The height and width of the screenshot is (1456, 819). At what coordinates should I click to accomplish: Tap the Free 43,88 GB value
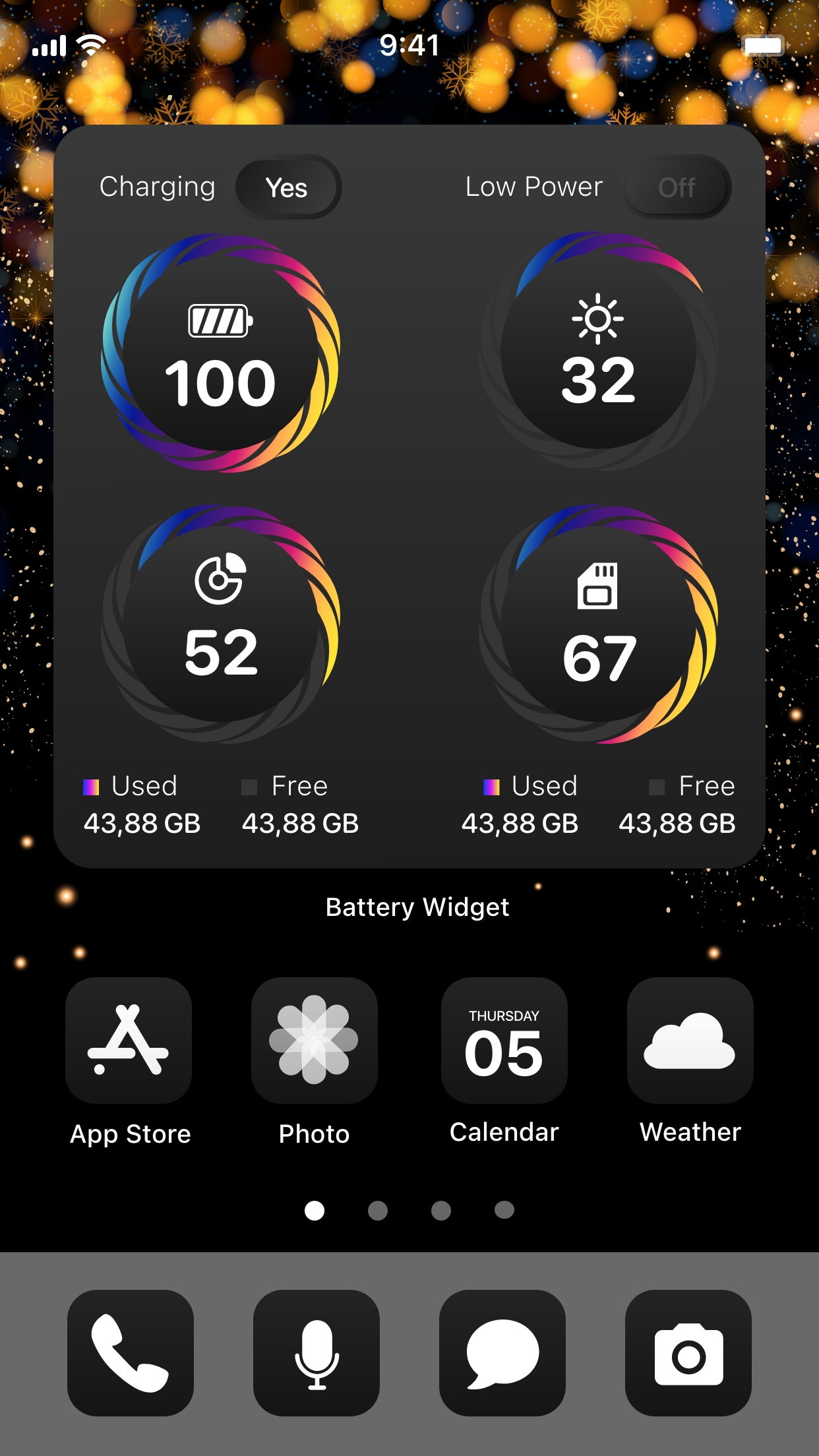tap(300, 823)
